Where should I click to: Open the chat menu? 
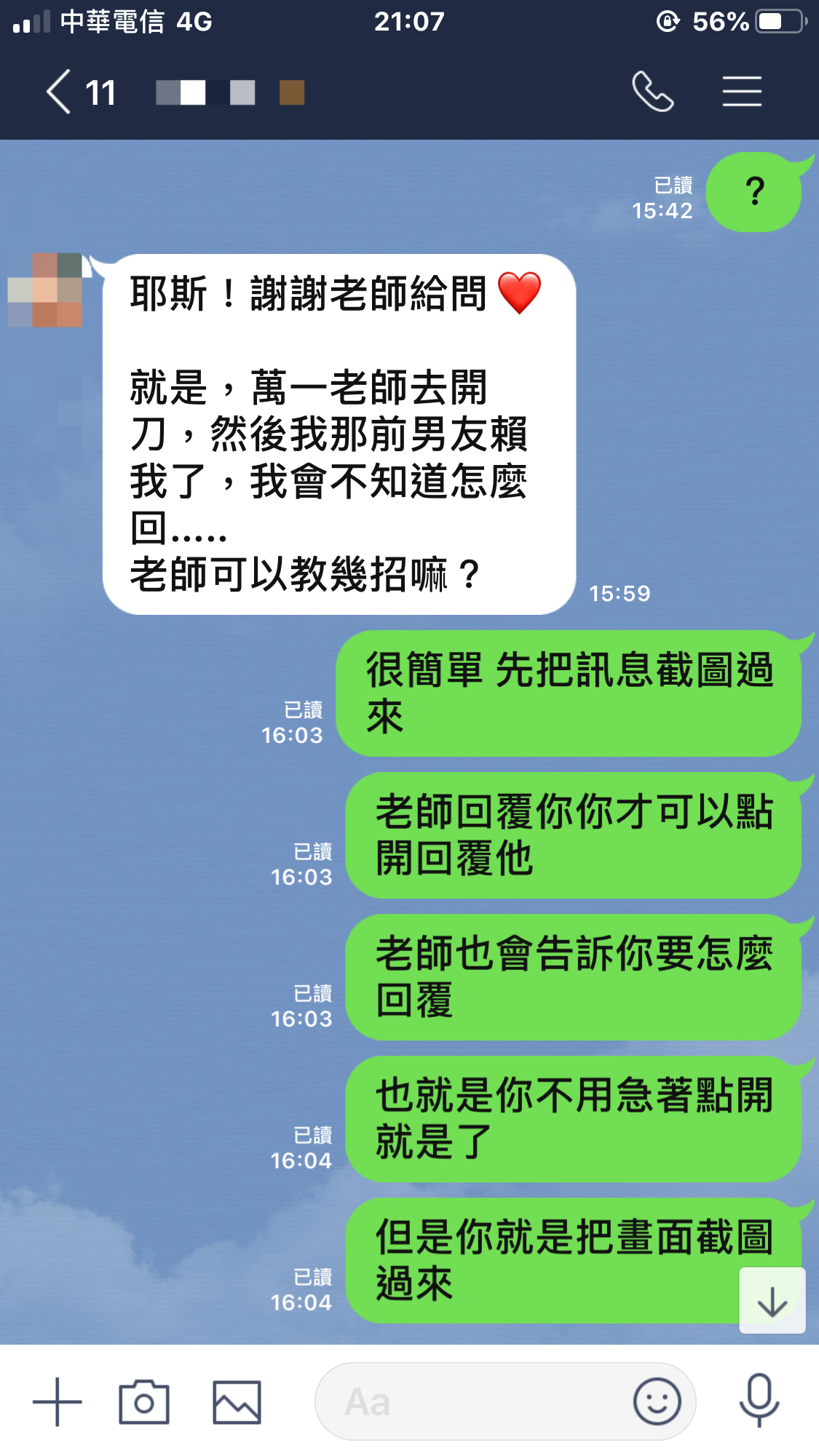click(742, 92)
